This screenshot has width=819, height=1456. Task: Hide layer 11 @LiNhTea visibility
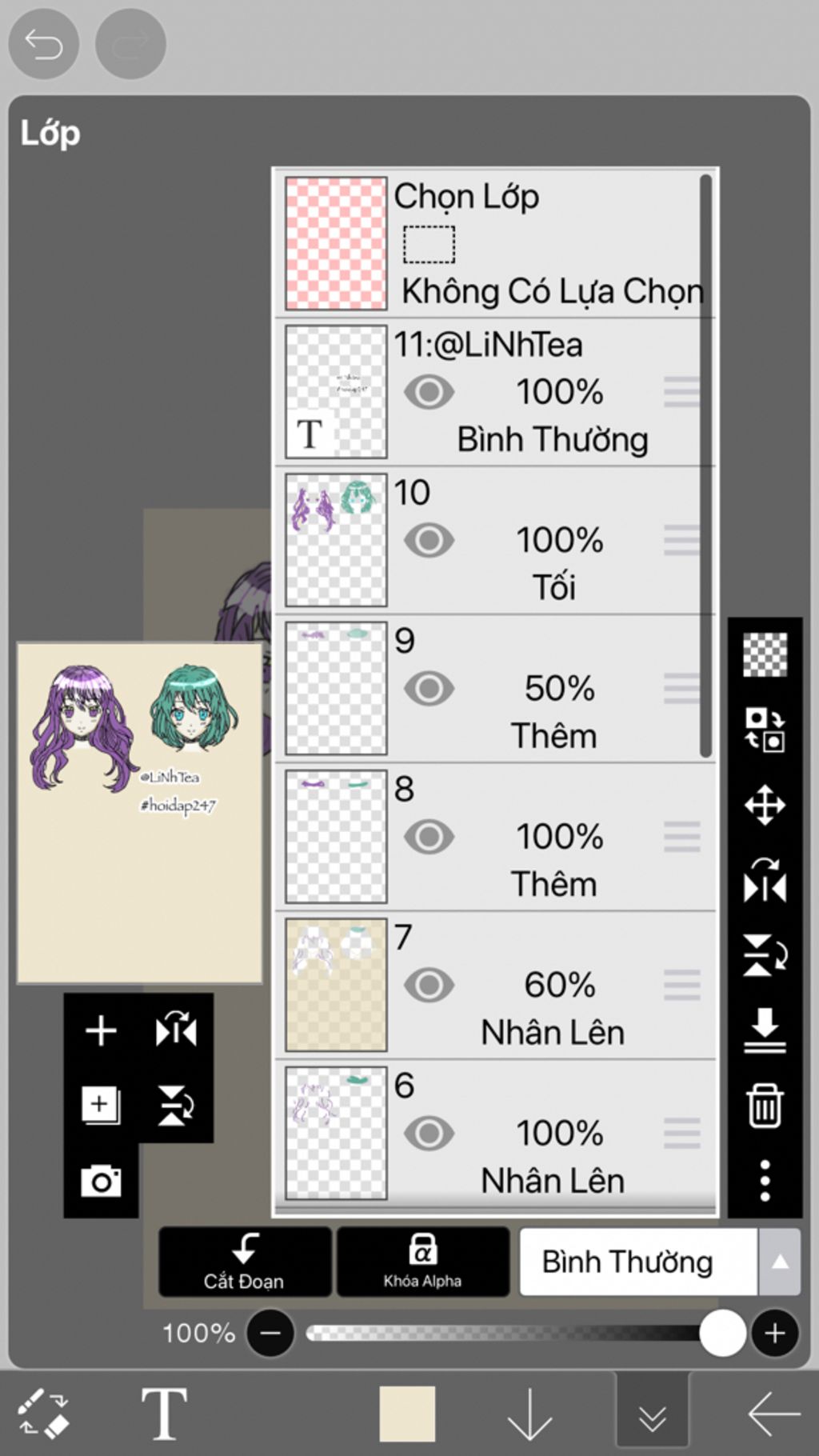tap(429, 392)
